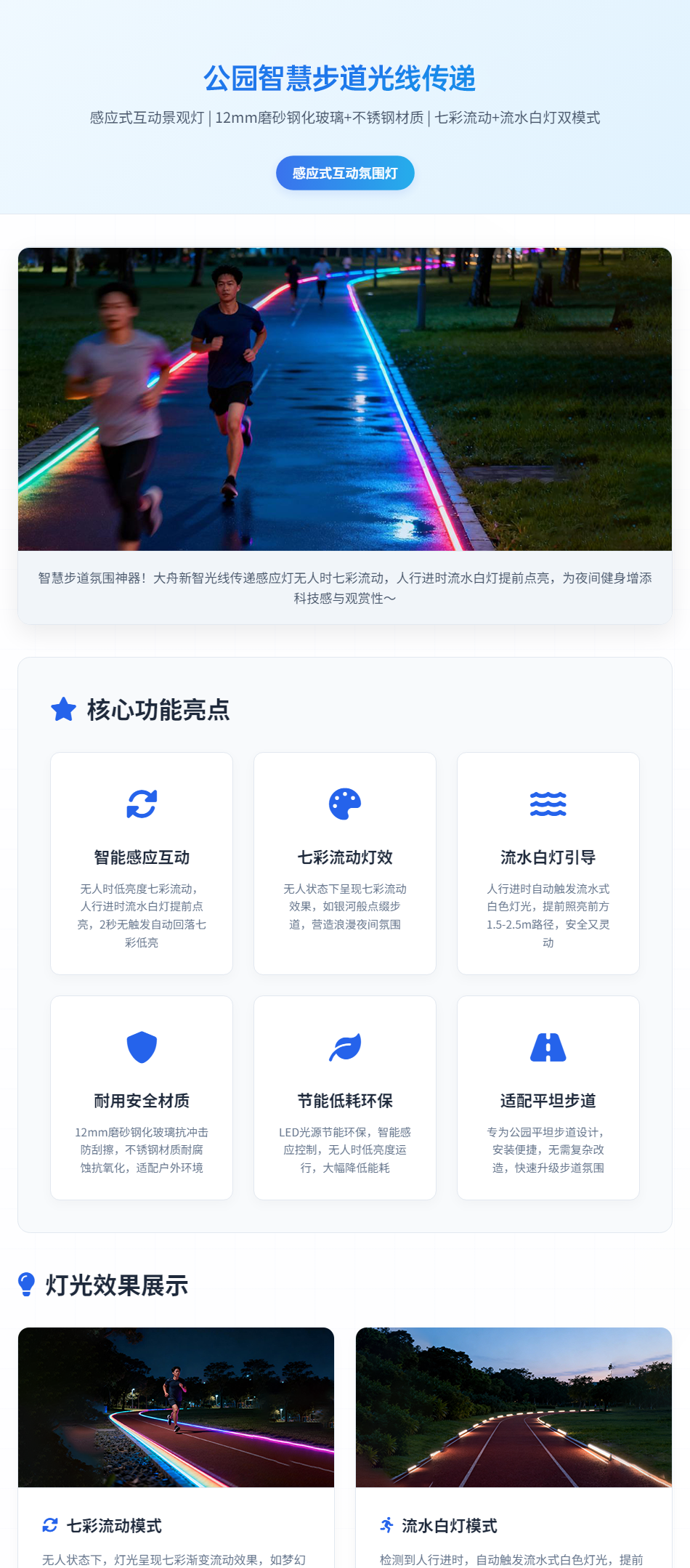Click the circular sync arrows icon on 智能感应互动 card
690x1568 pixels.
pyautogui.click(x=141, y=804)
